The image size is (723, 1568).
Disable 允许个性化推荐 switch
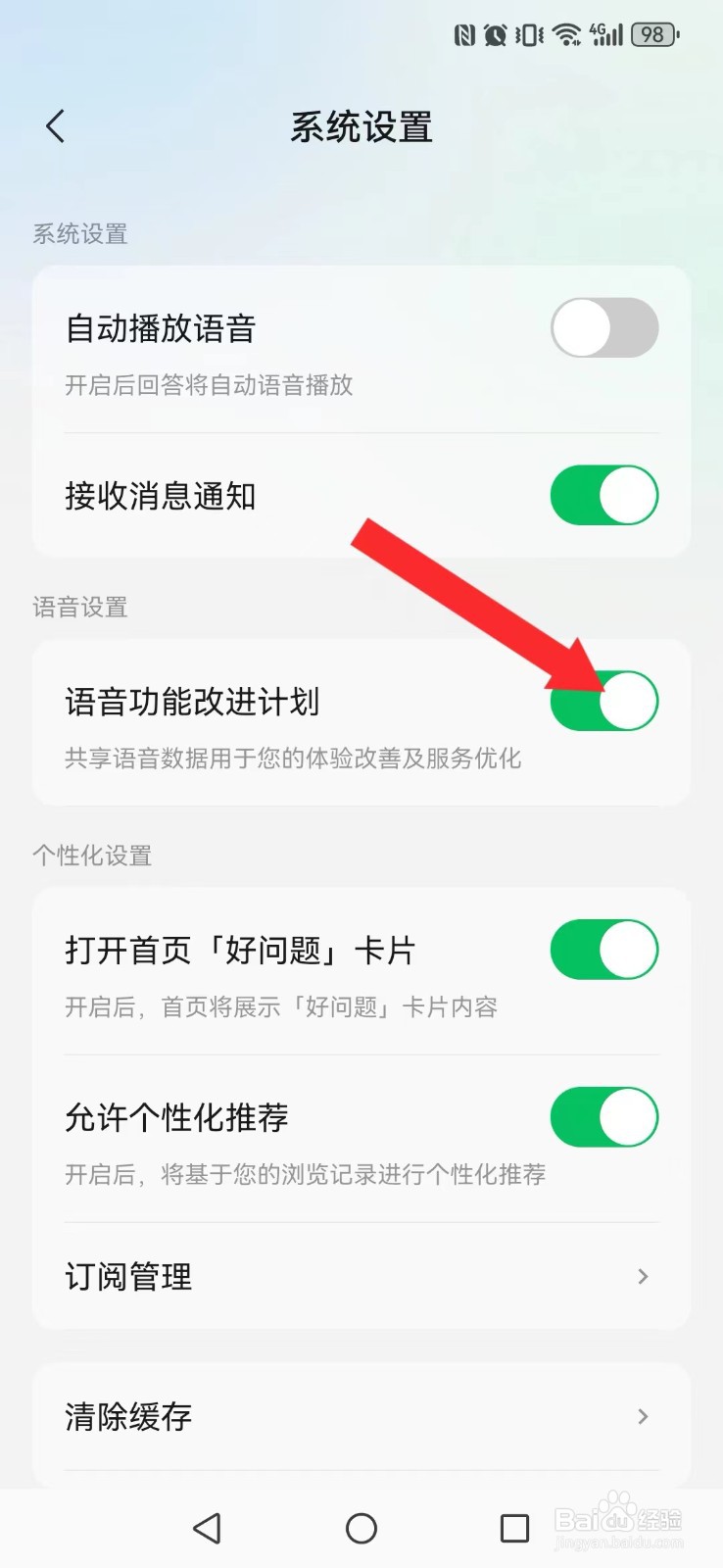pos(603,1116)
